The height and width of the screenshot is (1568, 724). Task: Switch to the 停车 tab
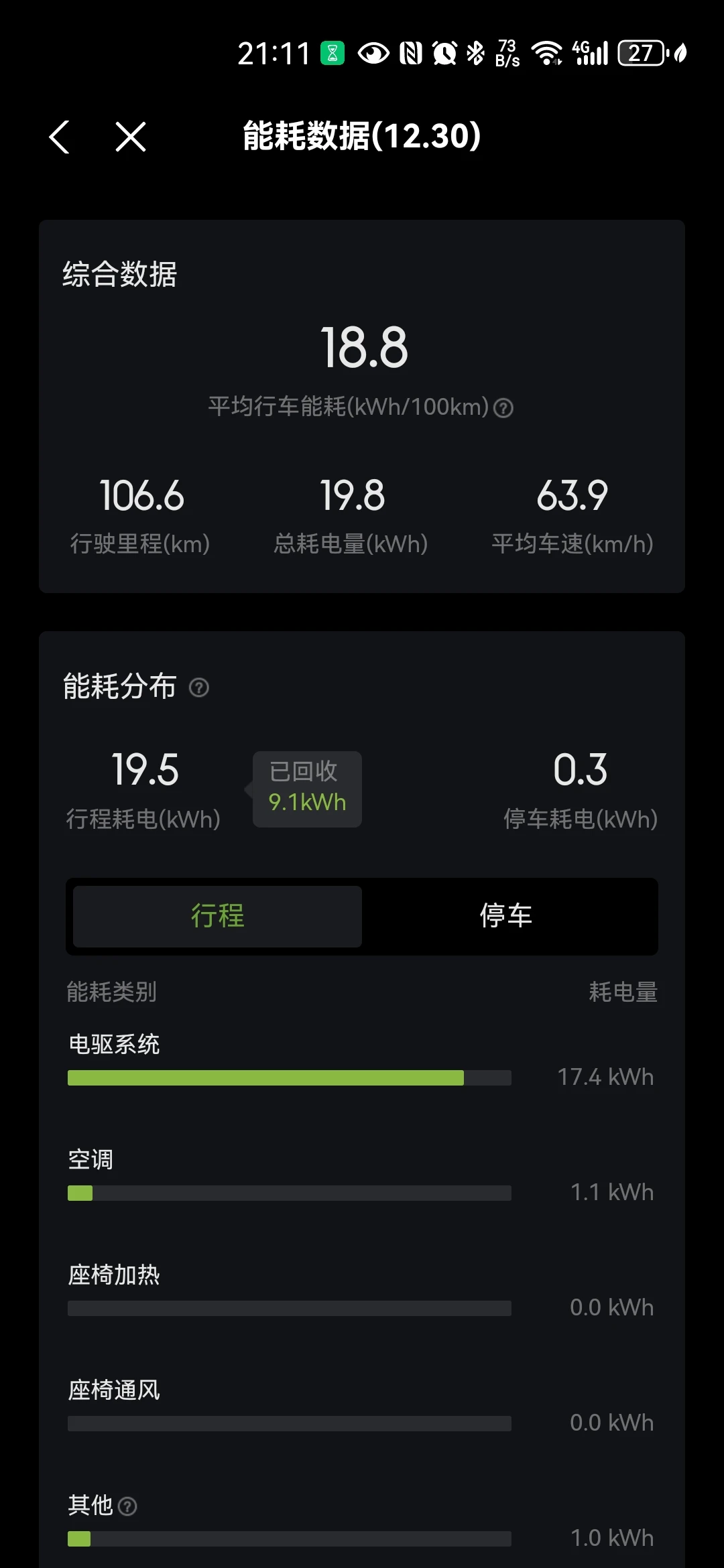(506, 916)
